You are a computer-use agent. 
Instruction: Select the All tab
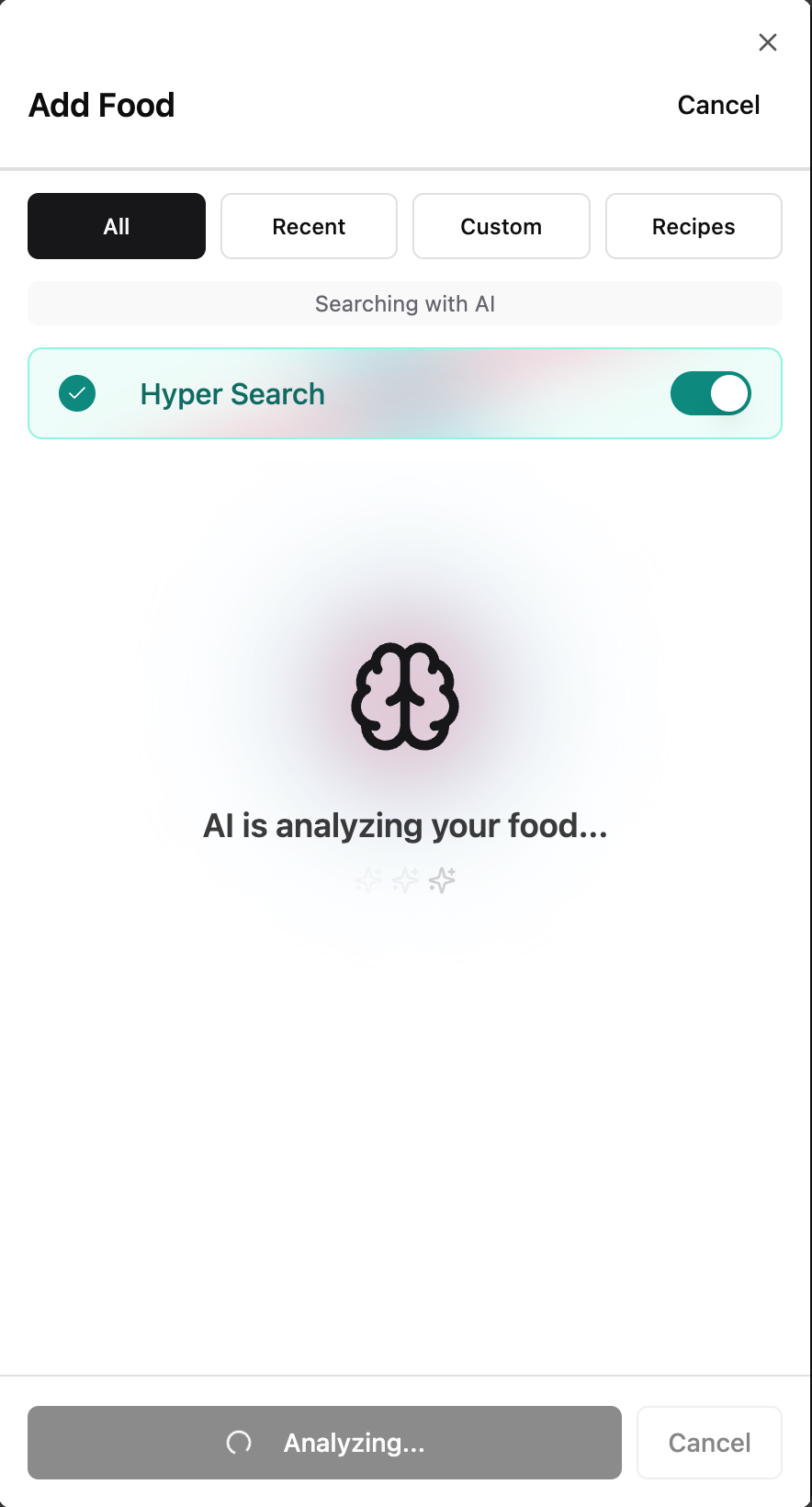coord(117,226)
